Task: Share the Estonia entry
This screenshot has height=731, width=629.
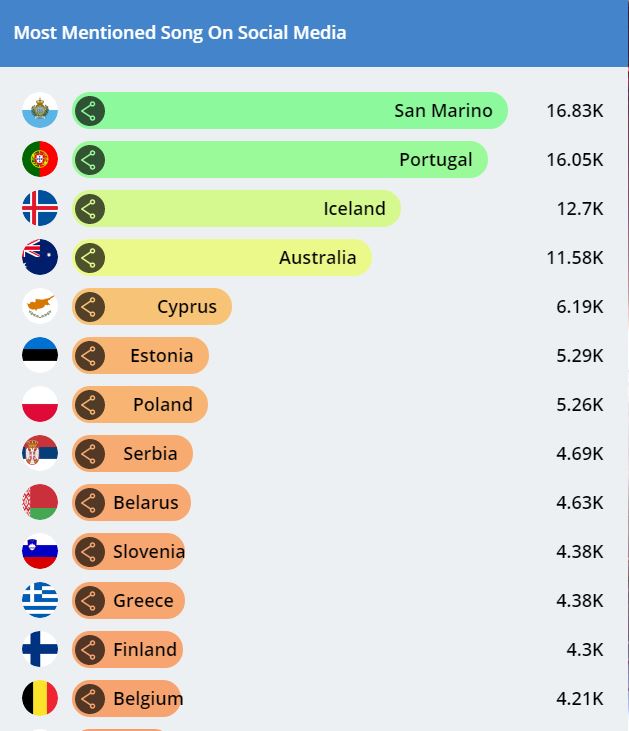Action: (x=89, y=356)
